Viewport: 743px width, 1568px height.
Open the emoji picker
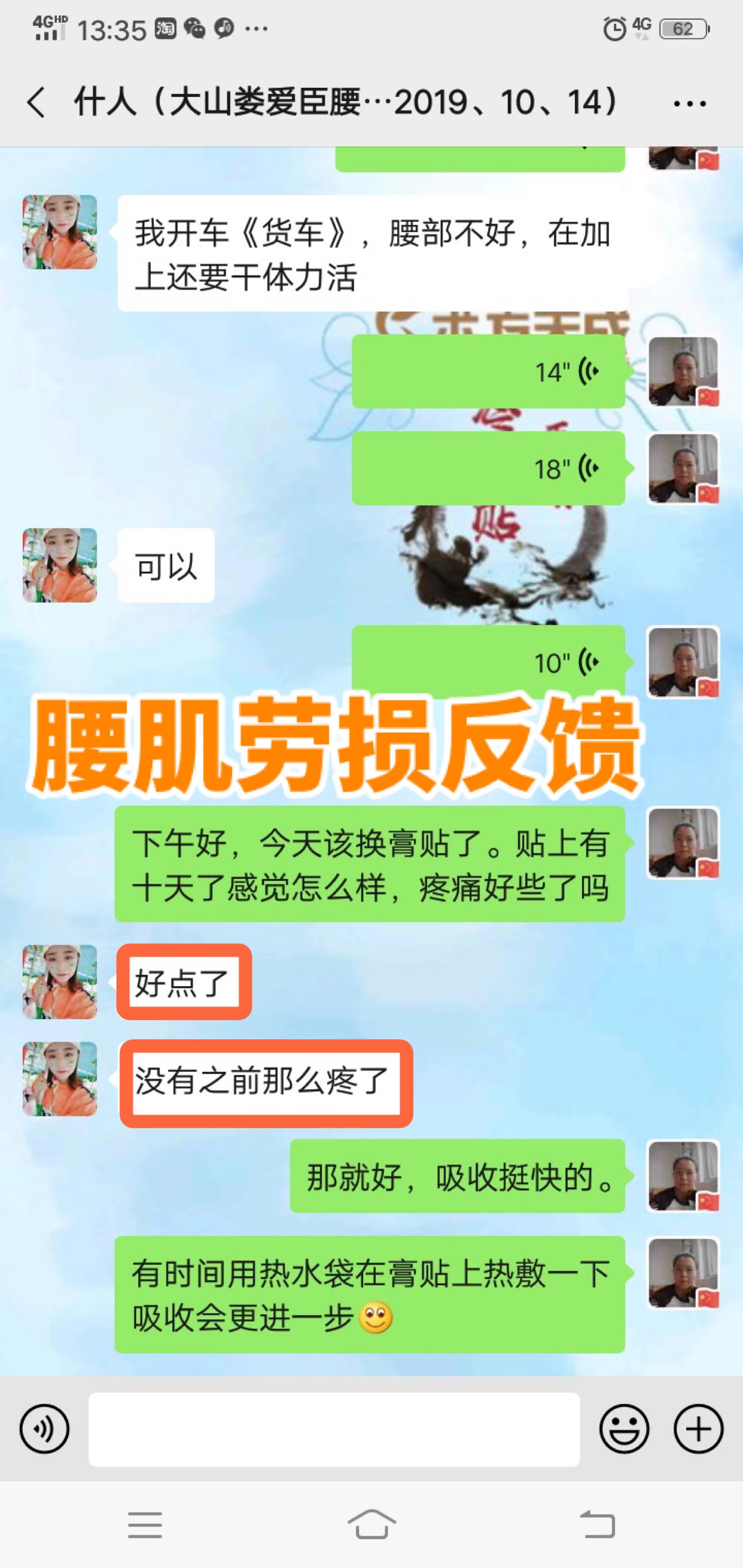(x=624, y=1428)
